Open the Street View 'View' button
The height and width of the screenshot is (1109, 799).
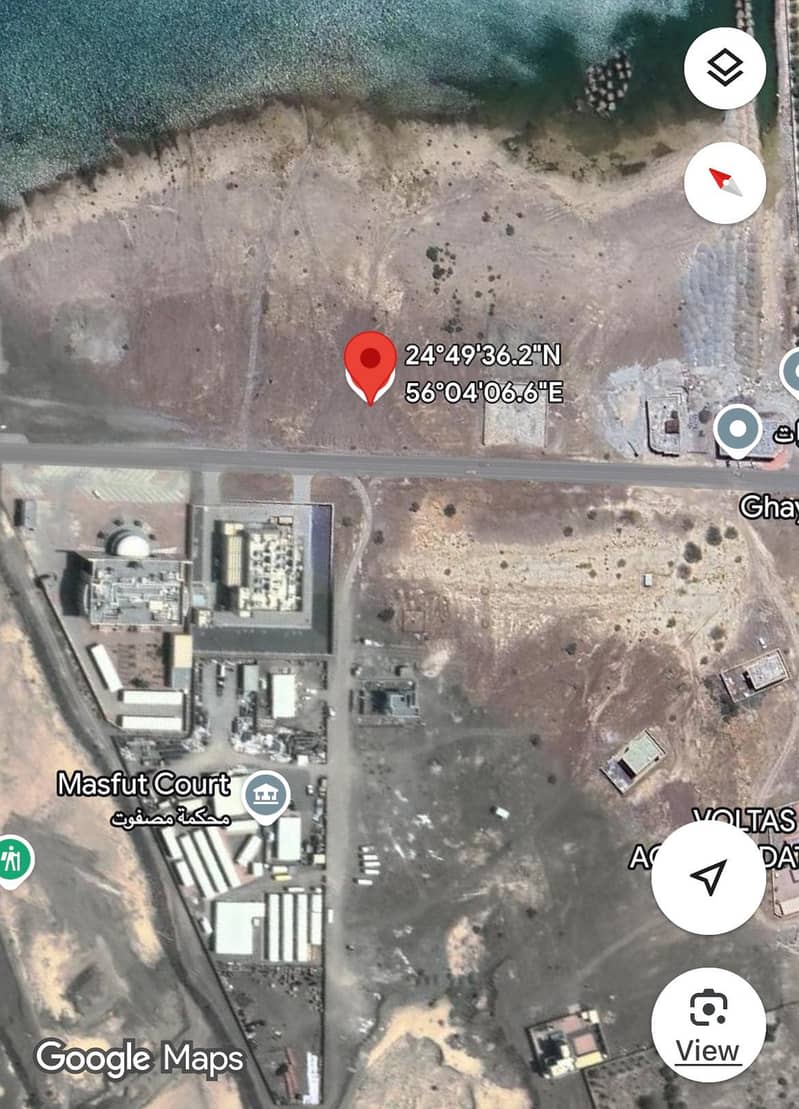[708, 1024]
